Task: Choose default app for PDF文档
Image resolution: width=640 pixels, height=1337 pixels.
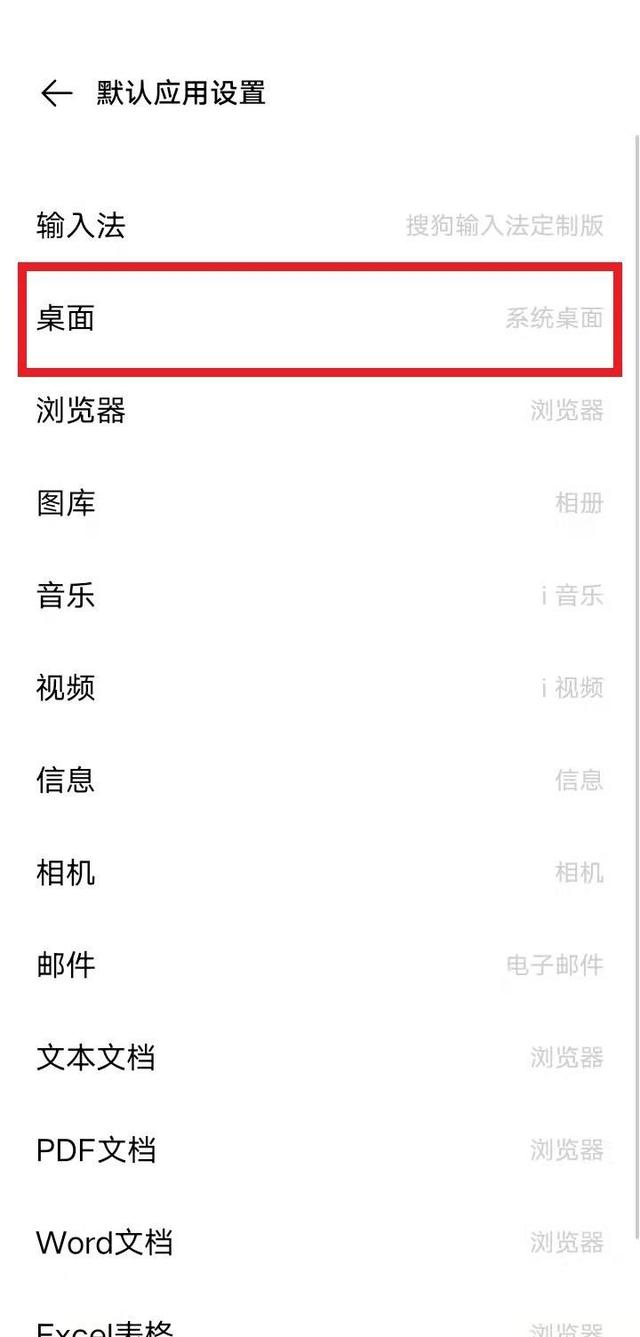Action: pos(320,1150)
